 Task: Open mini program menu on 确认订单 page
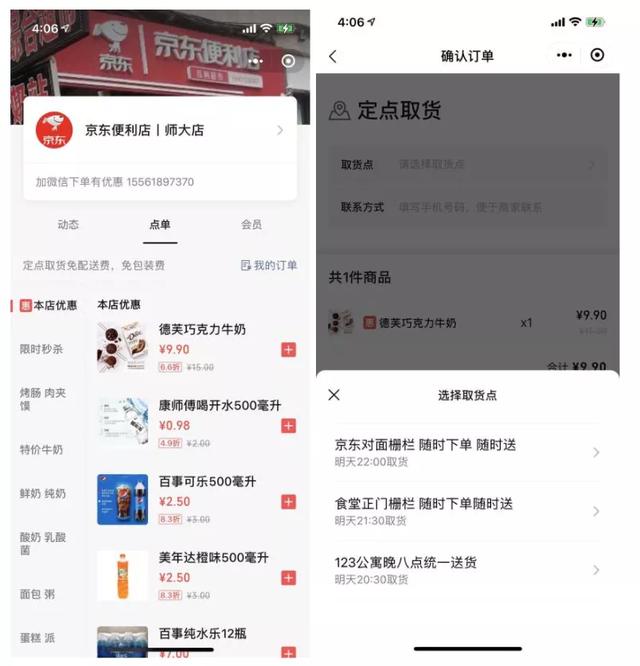[564, 56]
